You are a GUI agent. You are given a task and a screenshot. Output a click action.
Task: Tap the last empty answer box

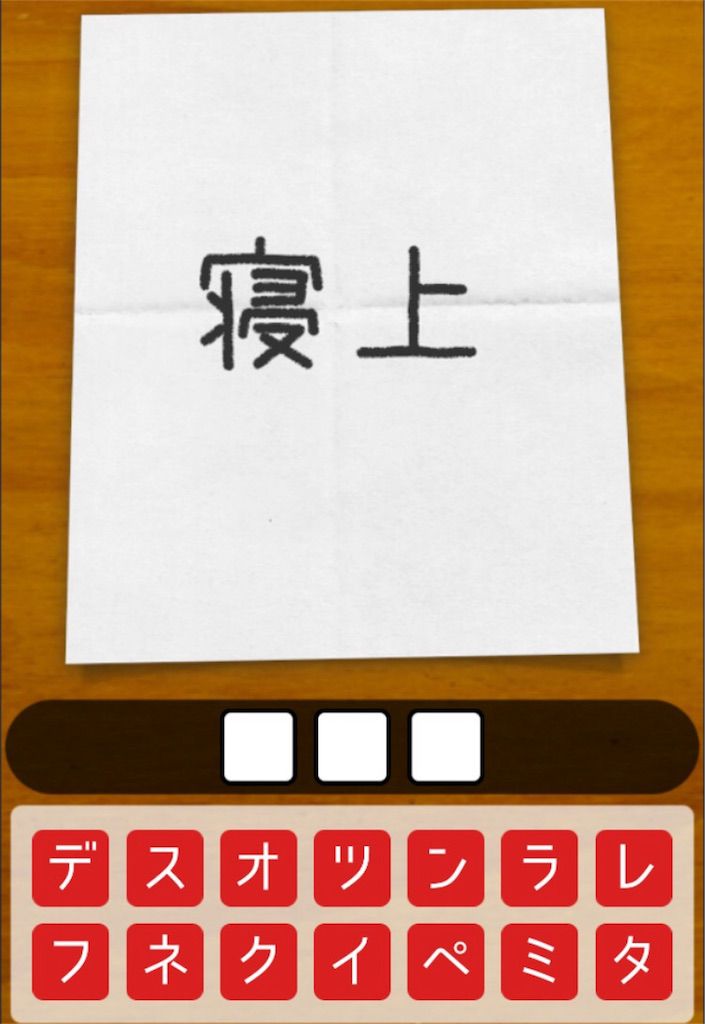446,747
